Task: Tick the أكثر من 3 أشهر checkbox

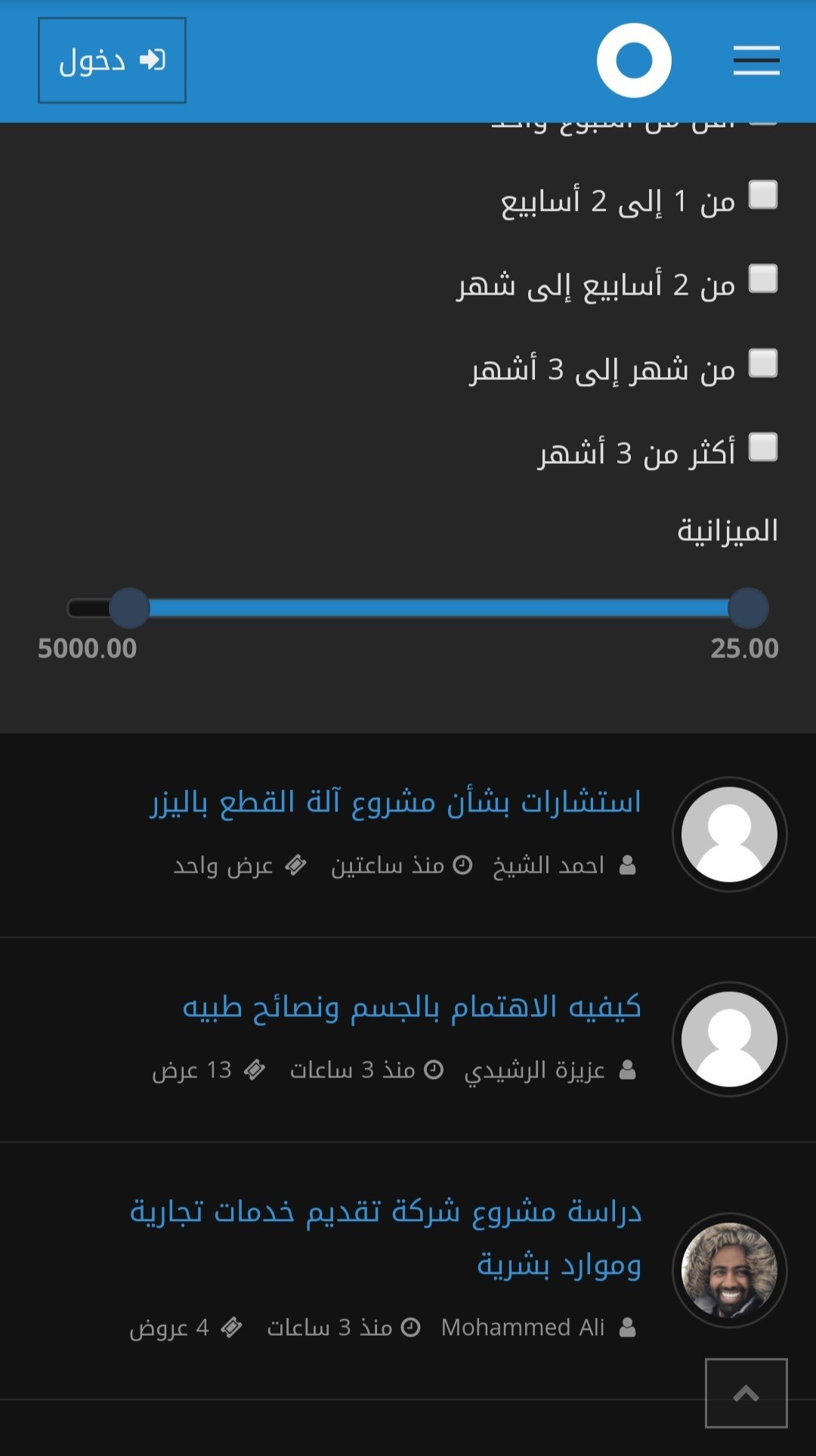Action: point(763,447)
